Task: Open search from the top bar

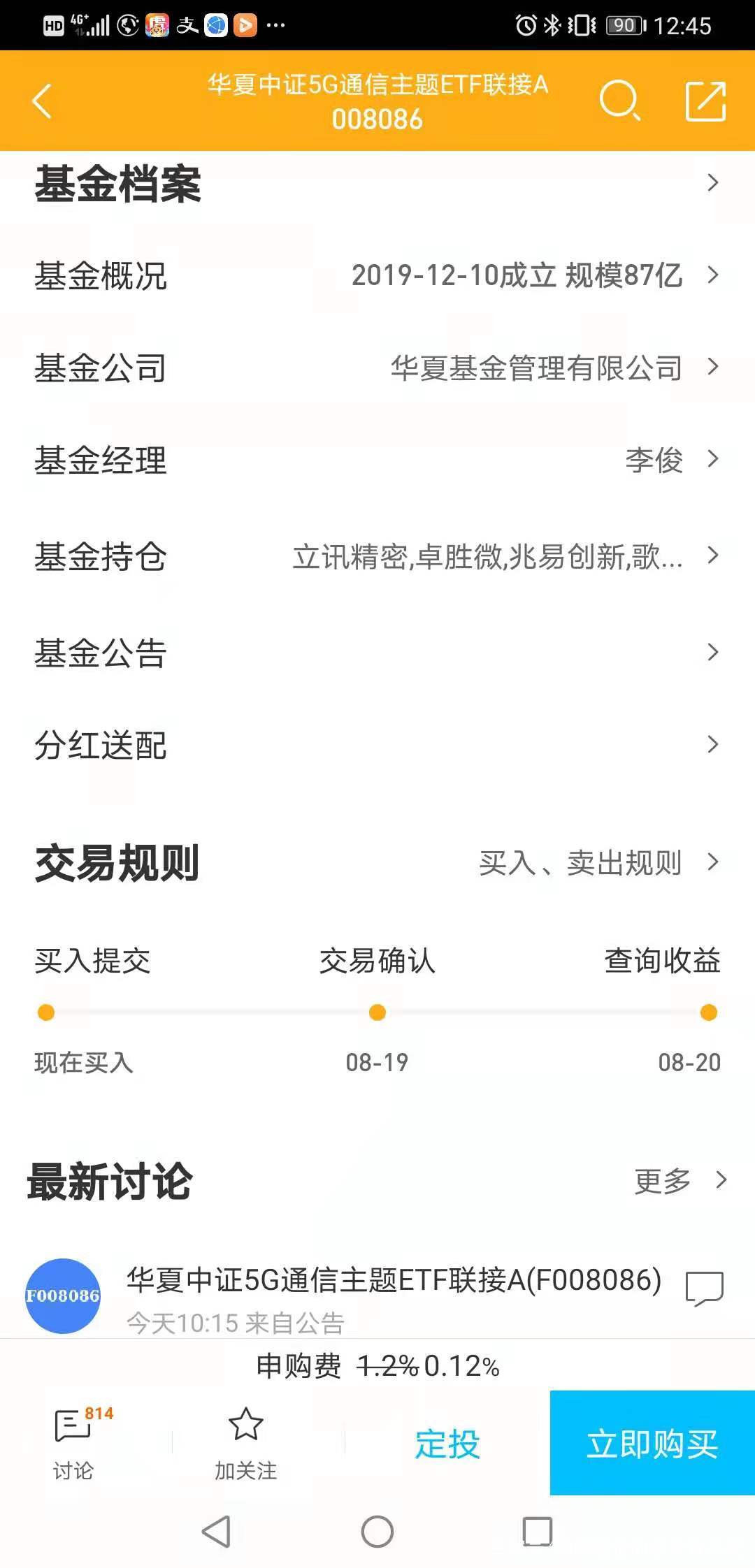Action: (622, 100)
